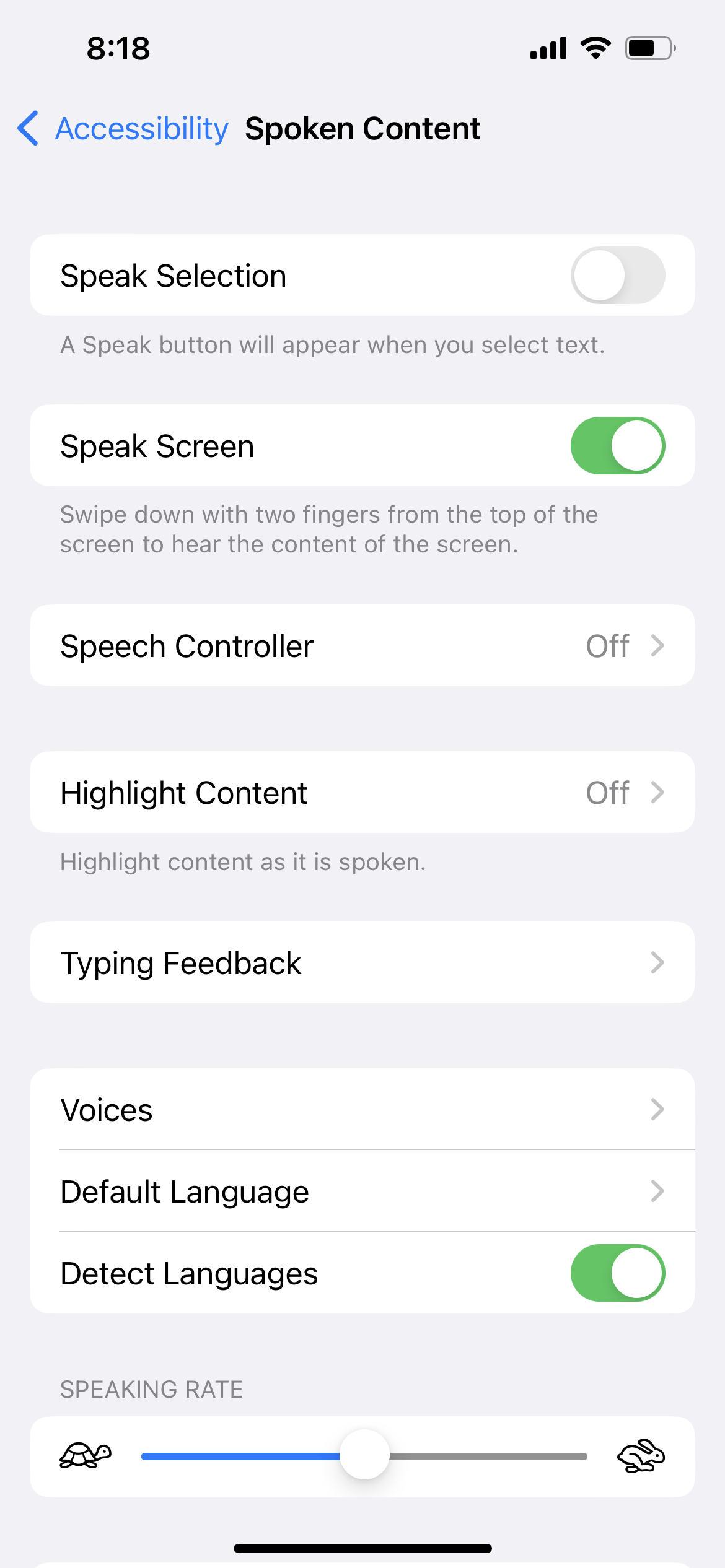This screenshot has height=1568, width=725.
Task: Open Default Language settings
Action: [x=362, y=1191]
